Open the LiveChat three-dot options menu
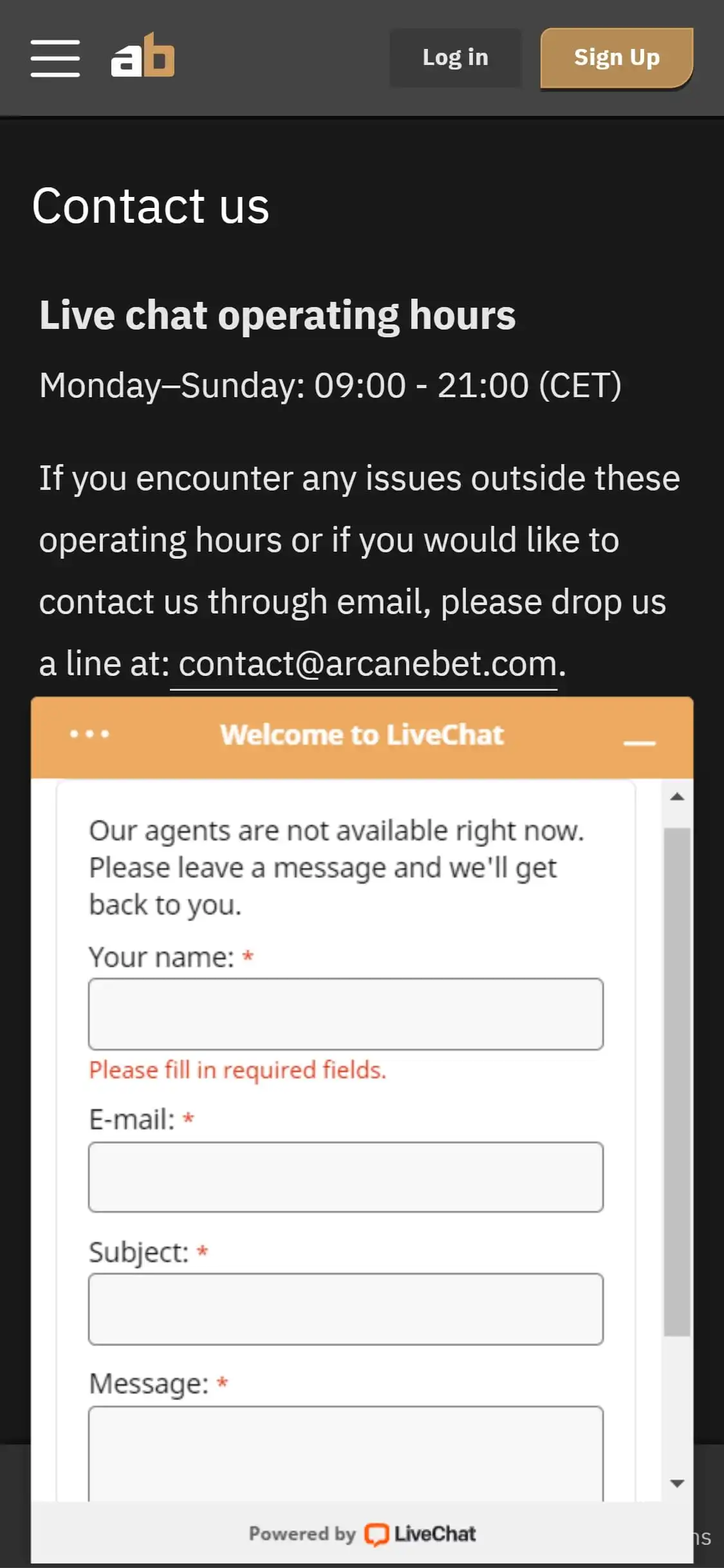This screenshot has width=724, height=1568. pyautogui.click(x=89, y=734)
